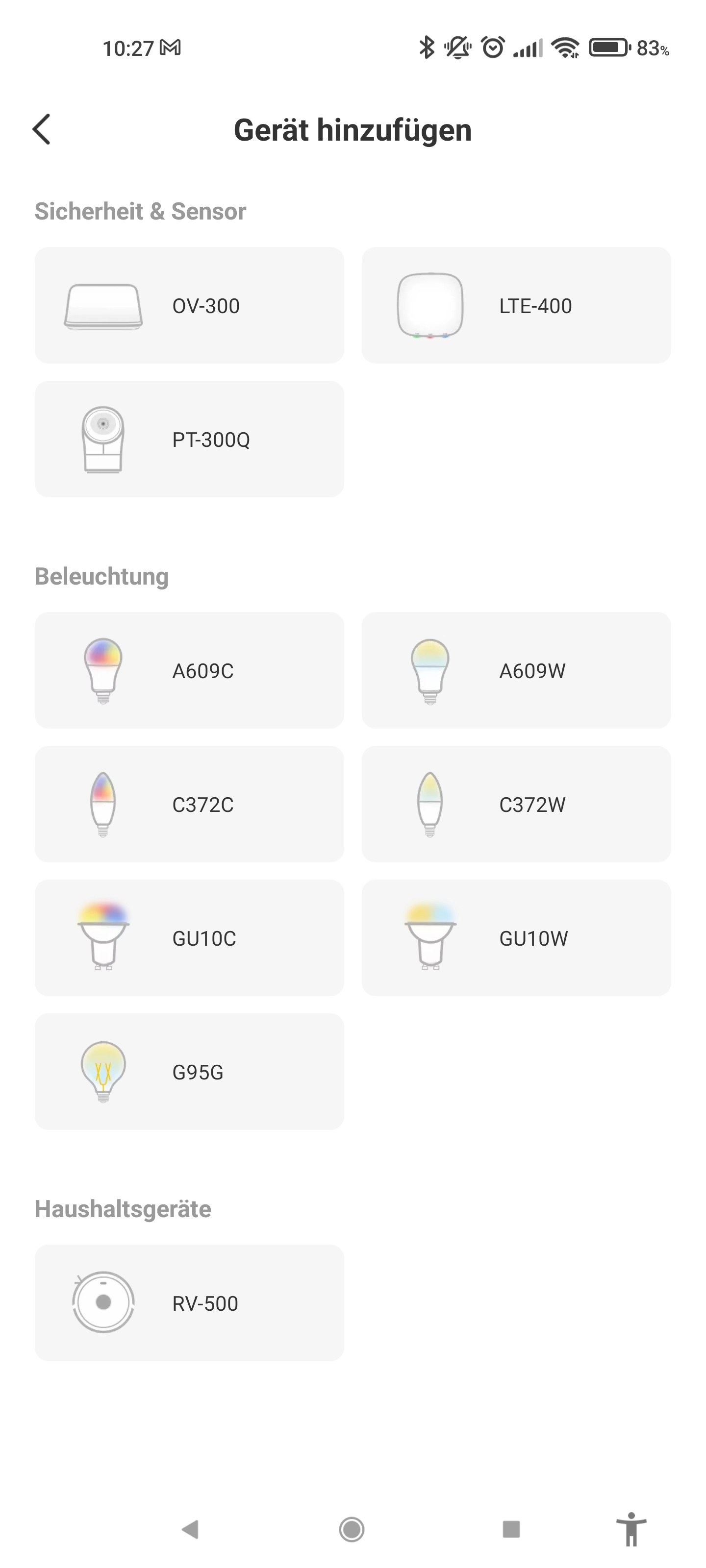This screenshot has width=706, height=1568.
Task: Choose the C372W candle bulb
Action: click(516, 805)
